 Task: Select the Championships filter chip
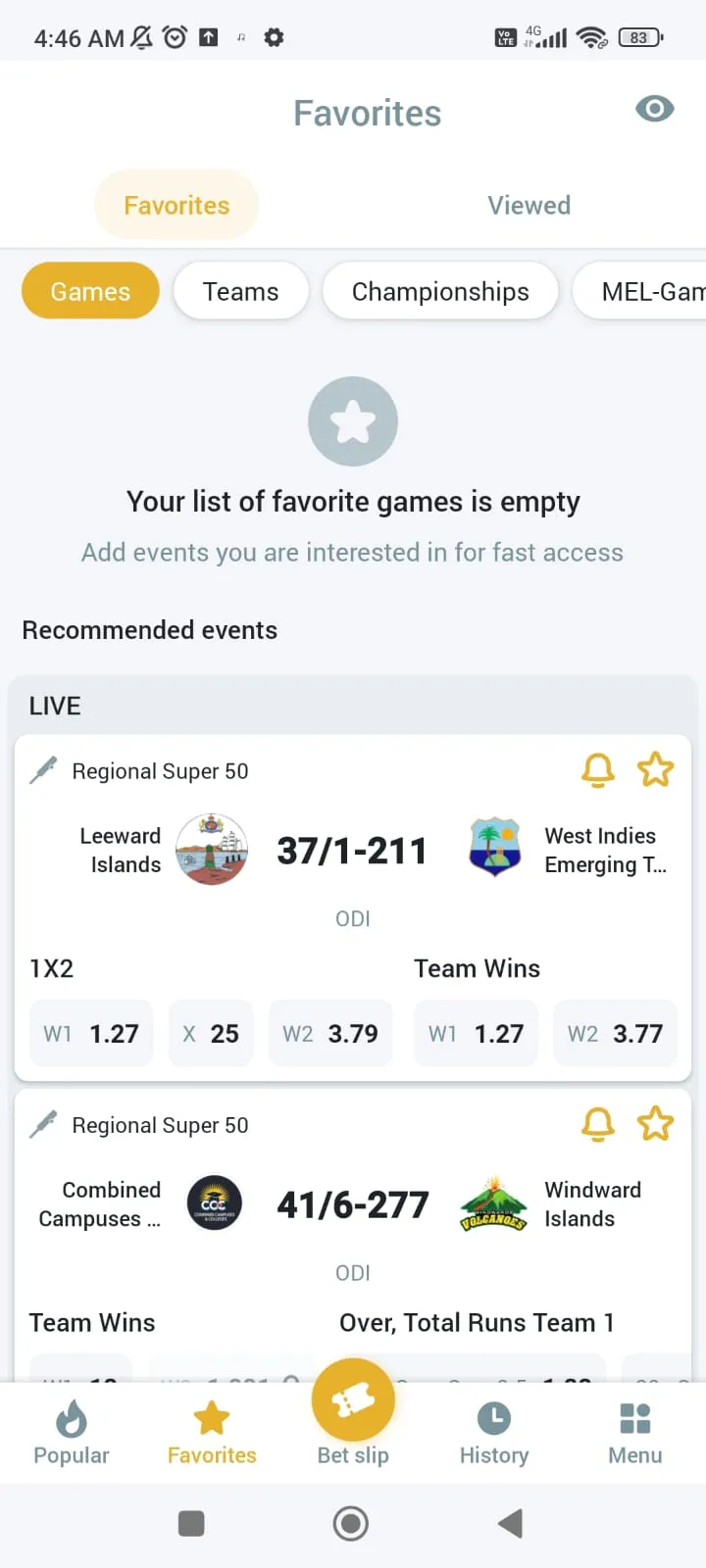pyautogui.click(x=440, y=292)
